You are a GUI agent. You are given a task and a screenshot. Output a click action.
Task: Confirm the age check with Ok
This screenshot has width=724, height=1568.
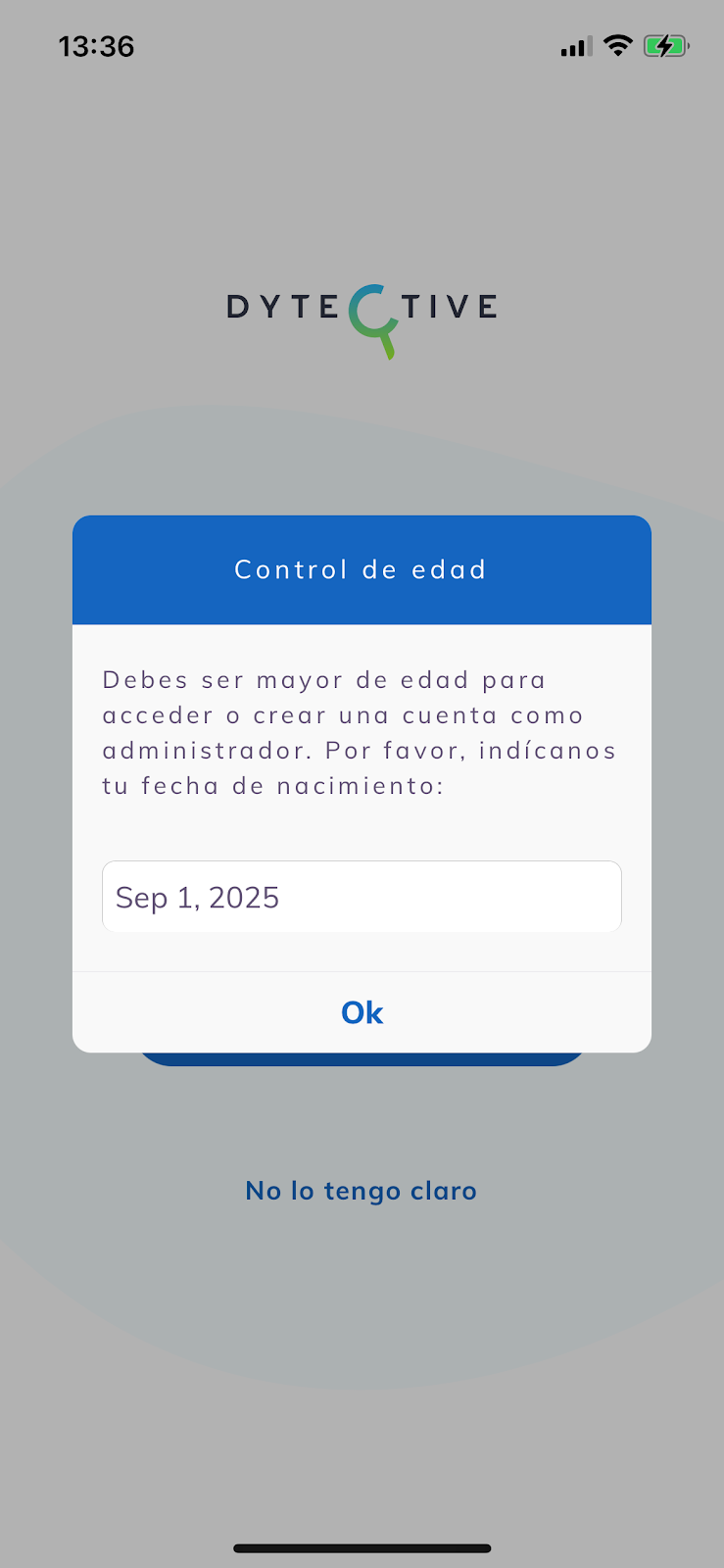(x=362, y=1012)
